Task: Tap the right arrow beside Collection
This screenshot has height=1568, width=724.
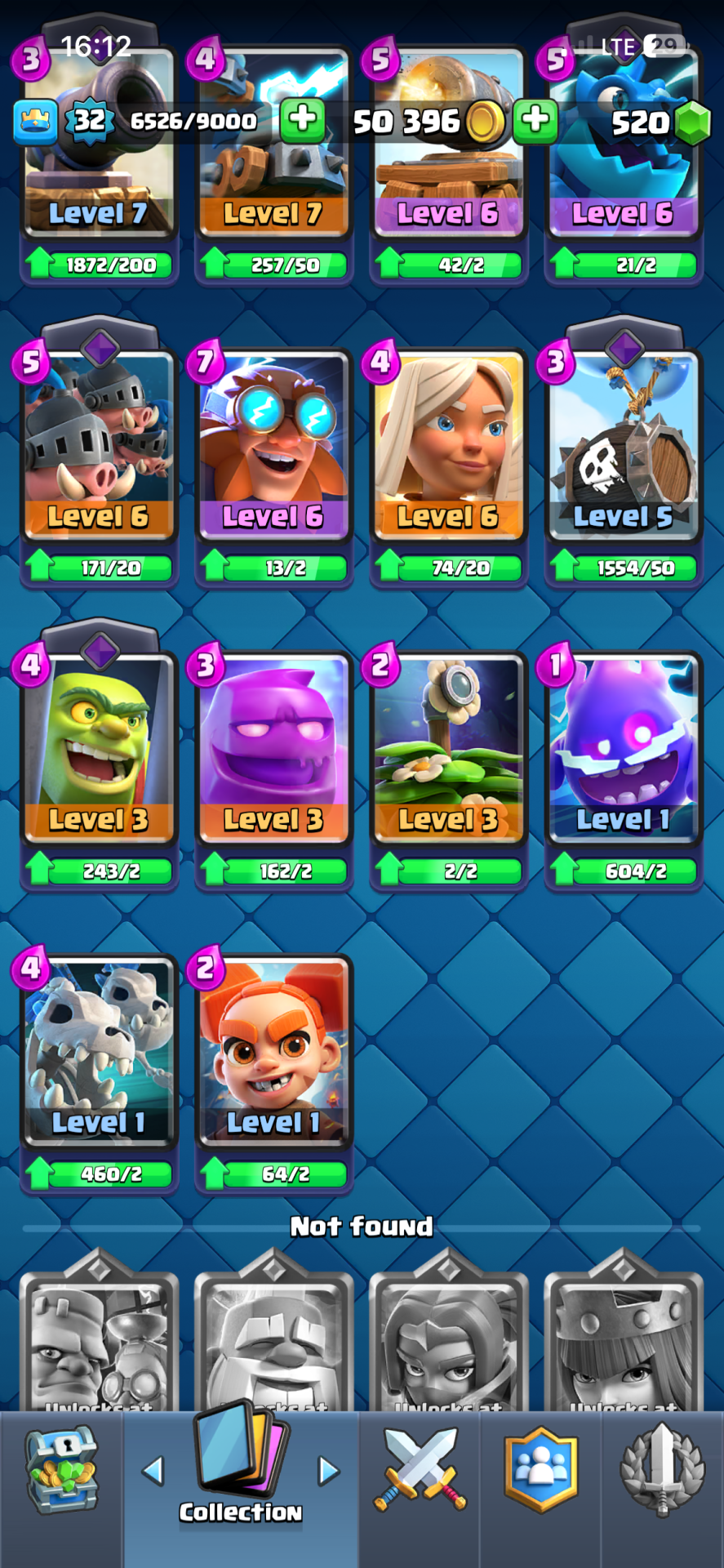Action: point(328,1471)
